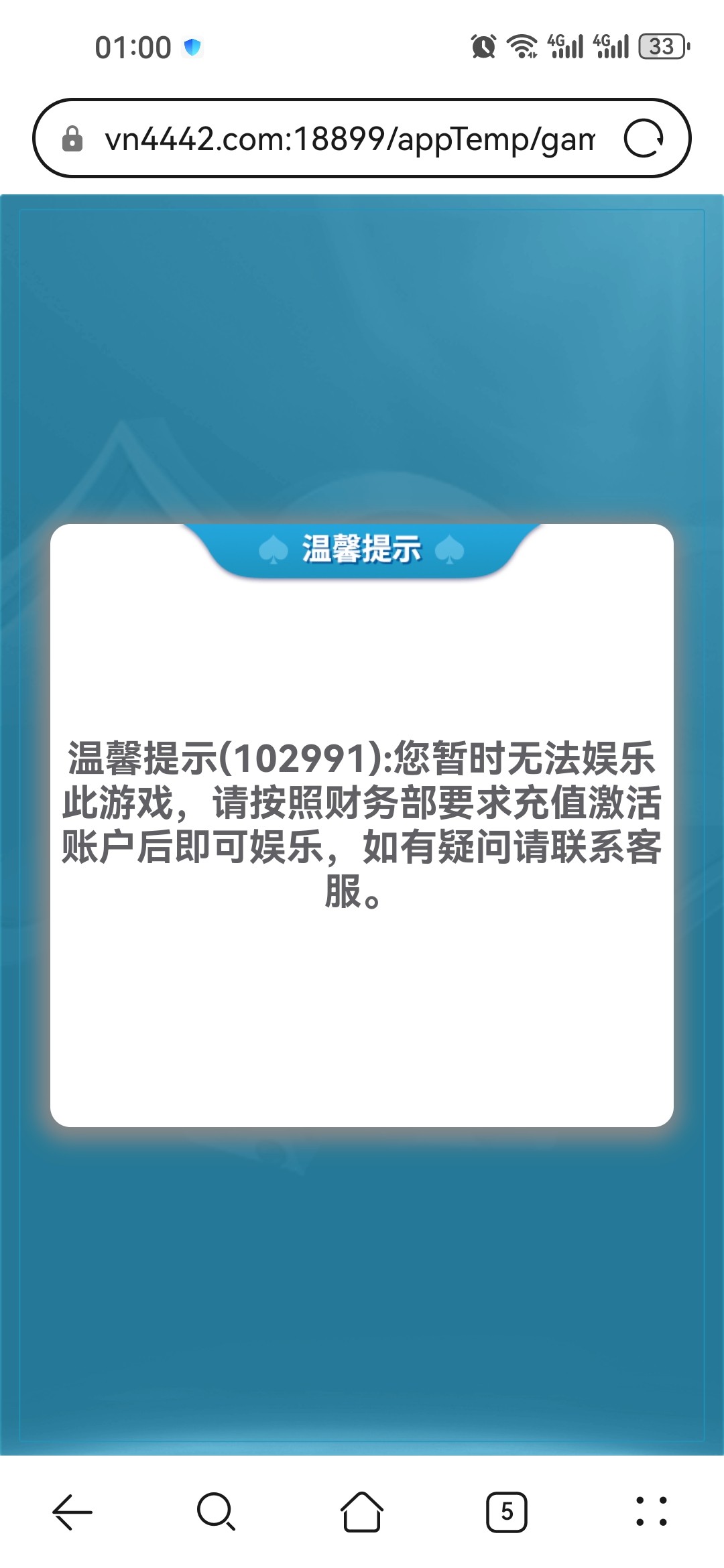The height and width of the screenshot is (1568, 724).
Task: Go back to the previous page
Action: (x=72, y=1512)
